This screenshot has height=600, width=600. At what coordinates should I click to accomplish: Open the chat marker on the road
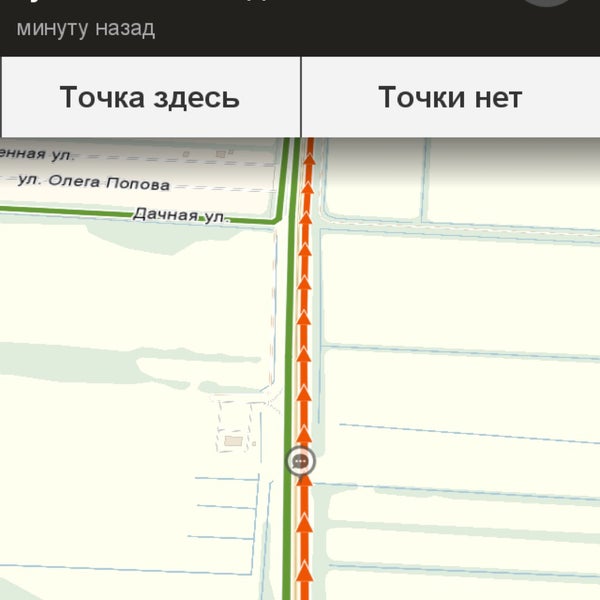[x=301, y=461]
